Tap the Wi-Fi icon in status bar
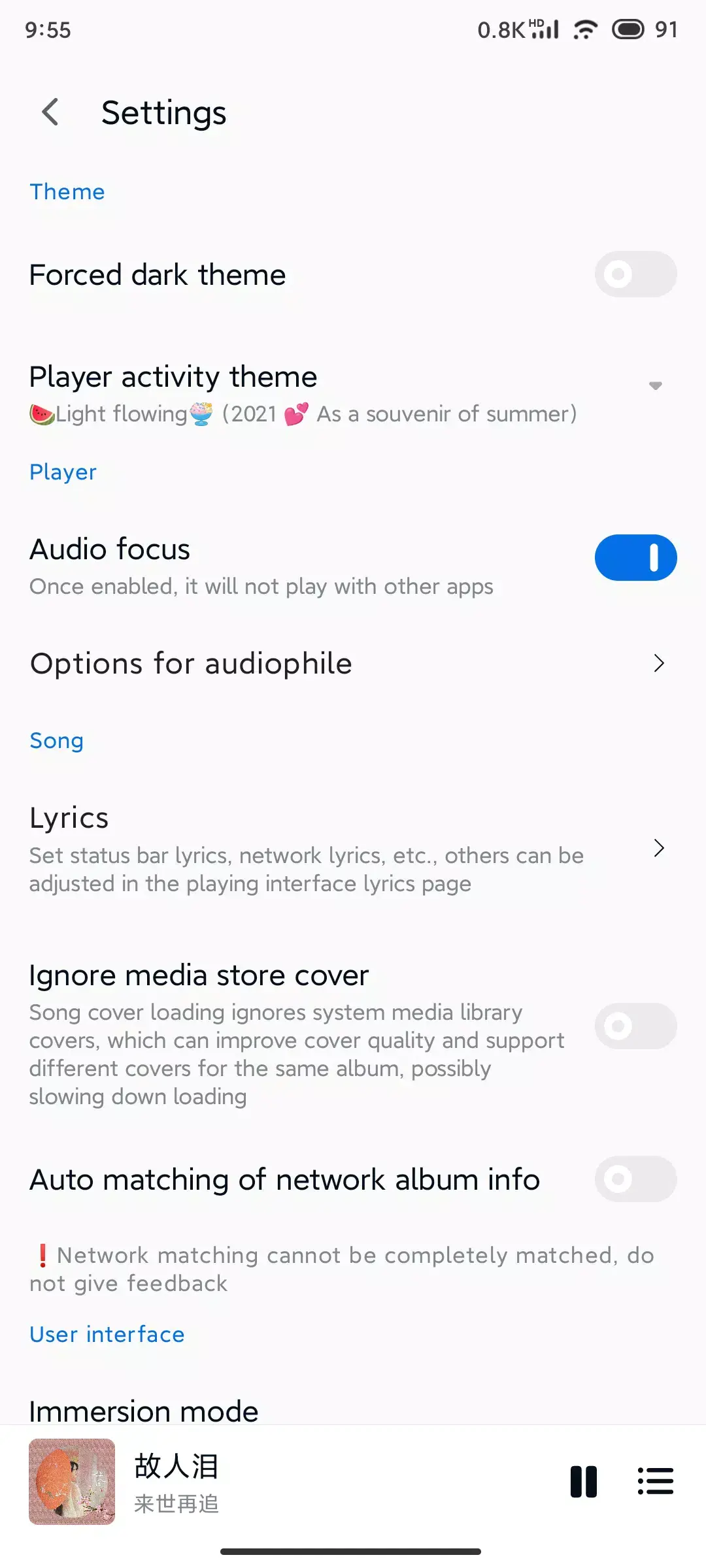Image resolution: width=706 pixels, height=1568 pixels. 586,29
